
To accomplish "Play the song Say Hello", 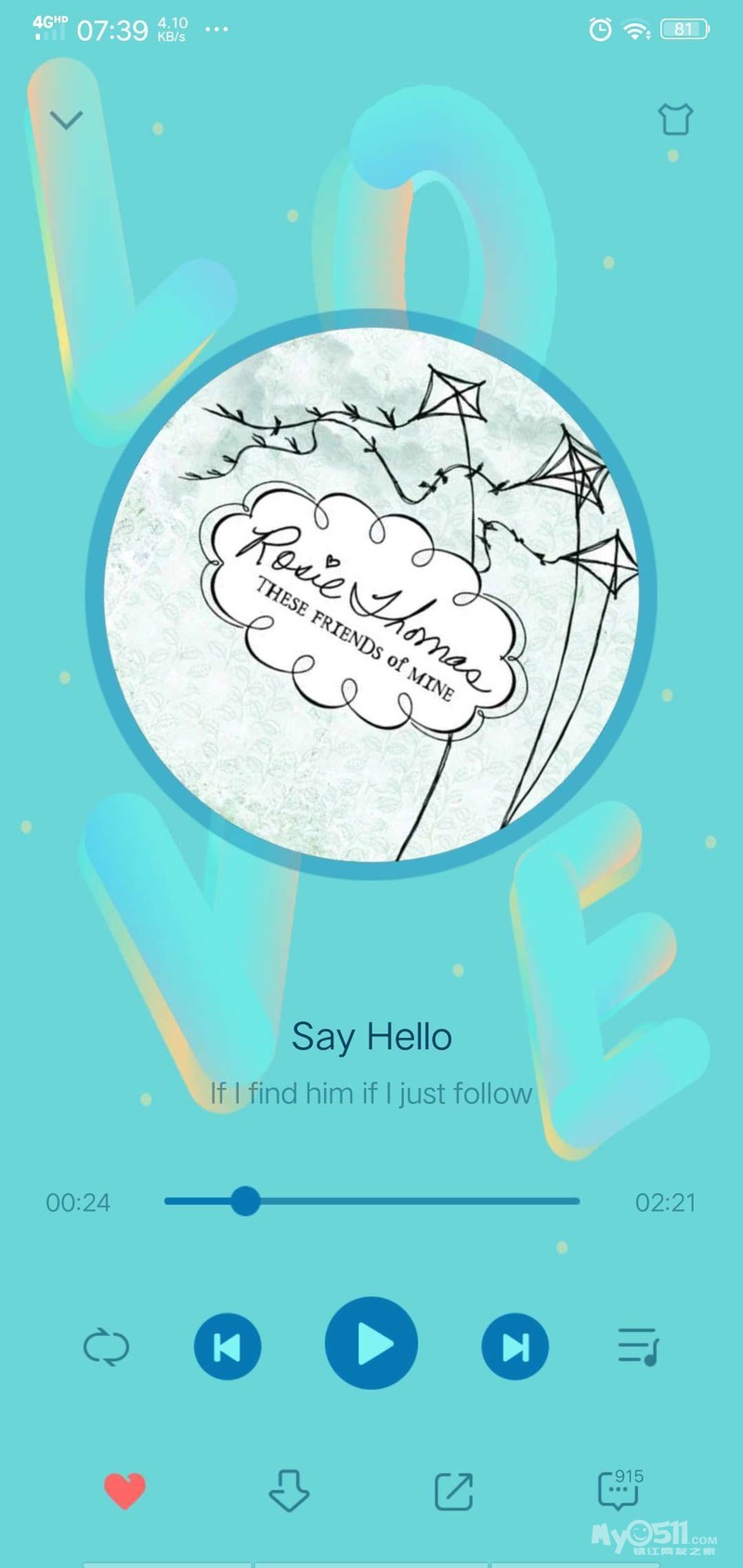I will click(371, 1343).
